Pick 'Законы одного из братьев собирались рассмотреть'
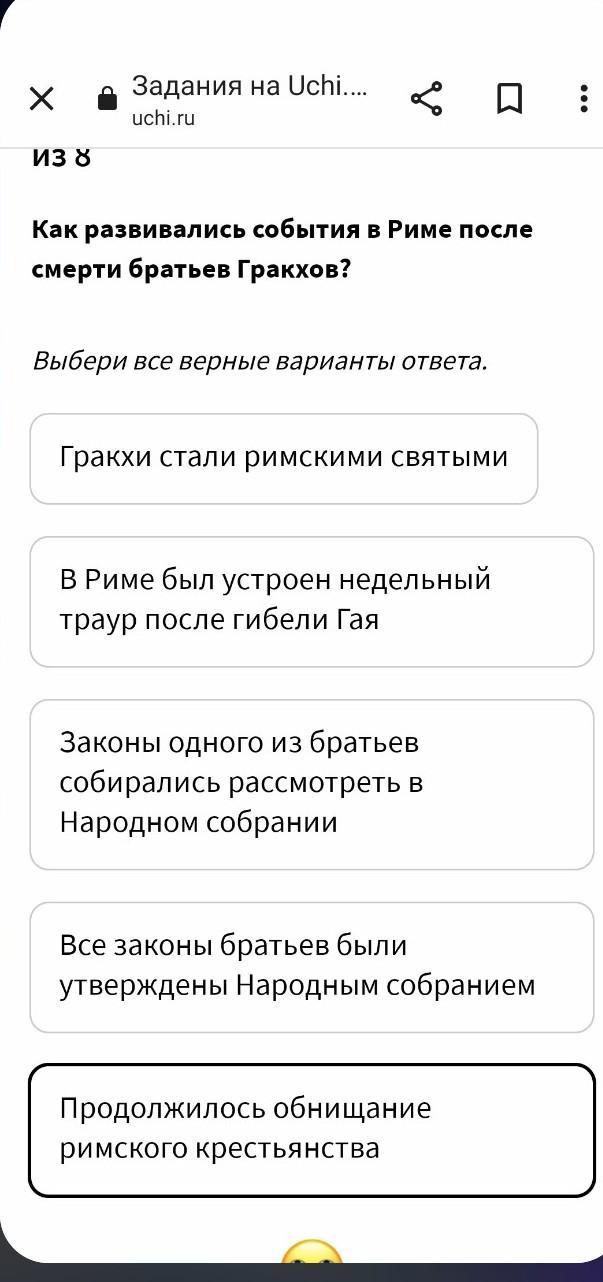 tap(311, 783)
